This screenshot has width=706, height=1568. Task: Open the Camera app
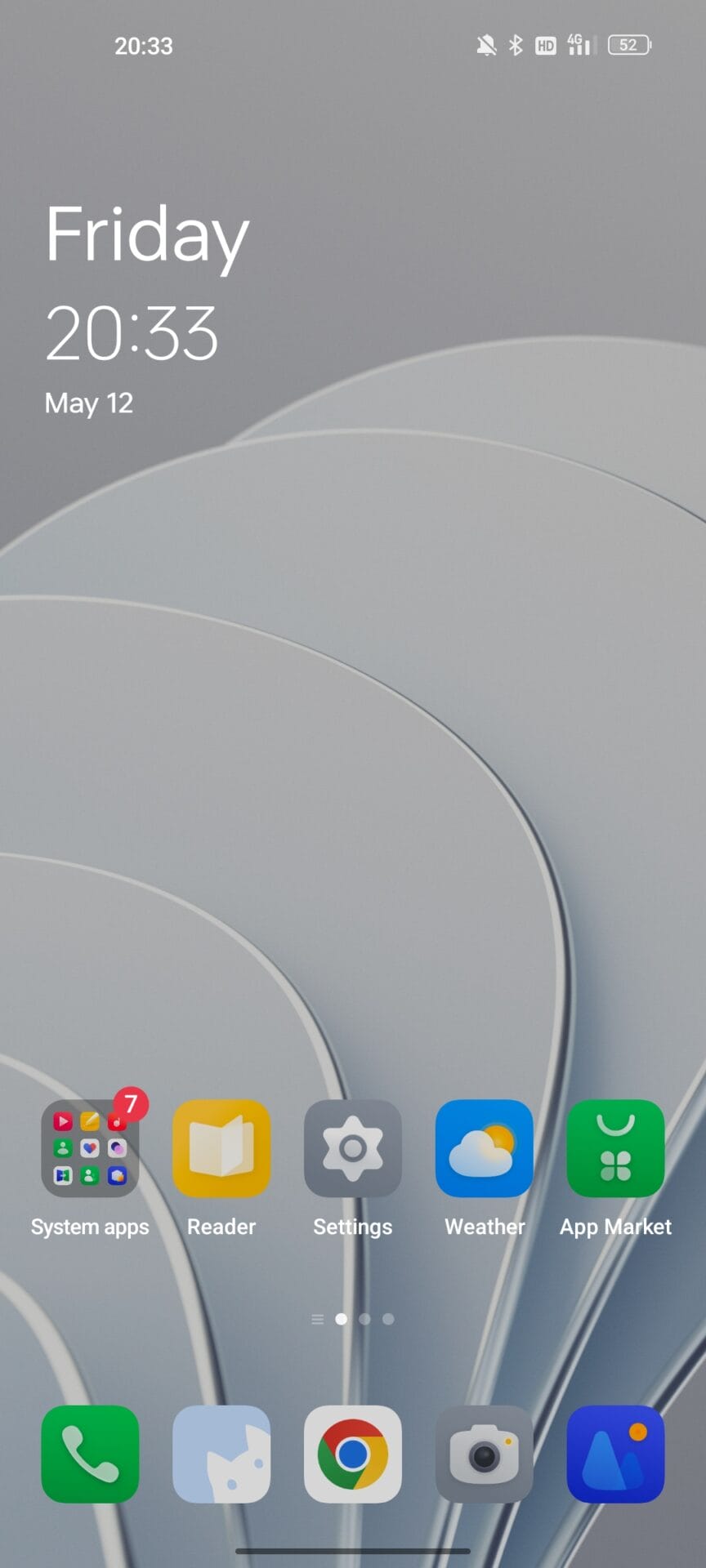click(484, 1454)
